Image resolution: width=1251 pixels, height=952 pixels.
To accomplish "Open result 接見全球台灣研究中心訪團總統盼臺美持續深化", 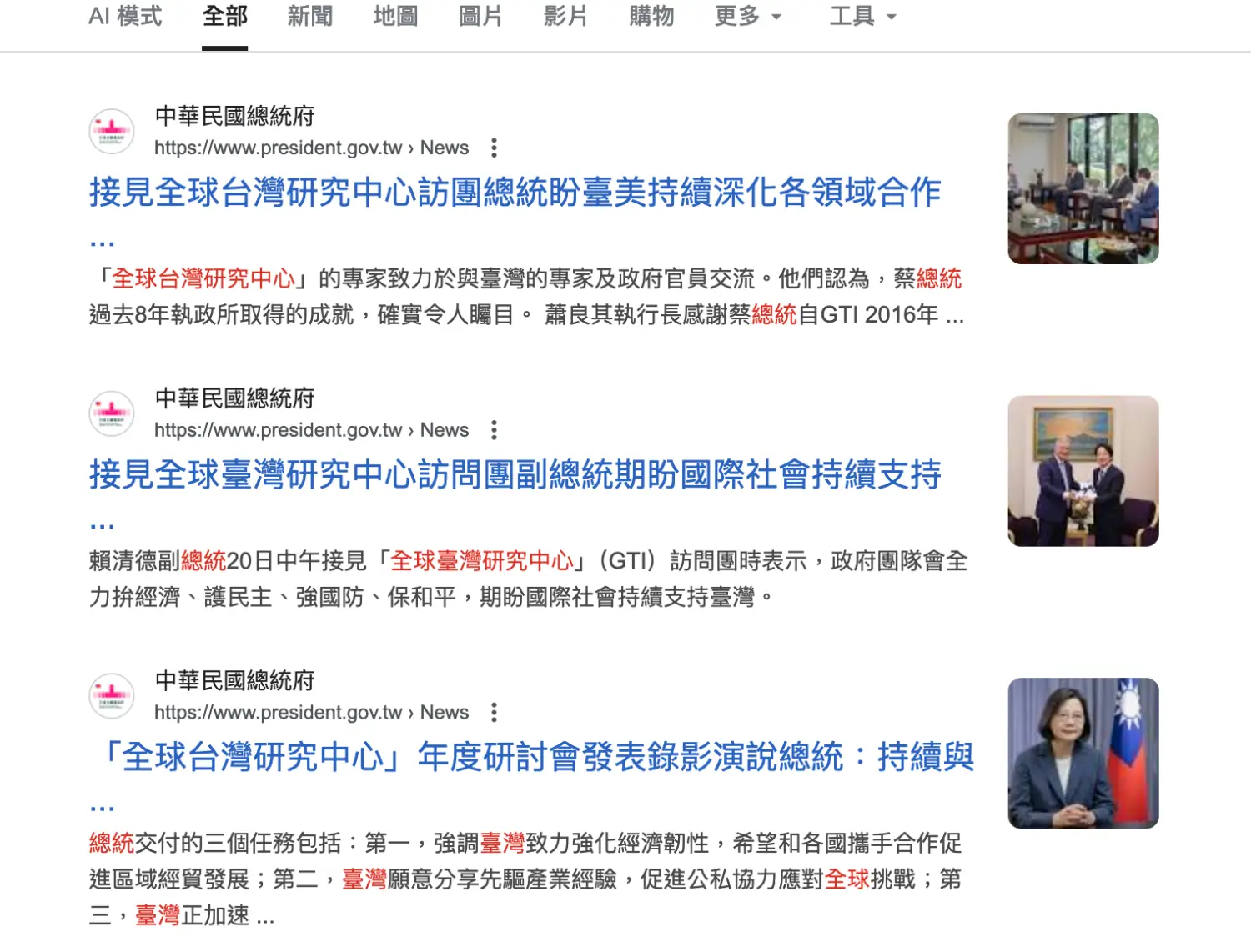I will [515, 193].
